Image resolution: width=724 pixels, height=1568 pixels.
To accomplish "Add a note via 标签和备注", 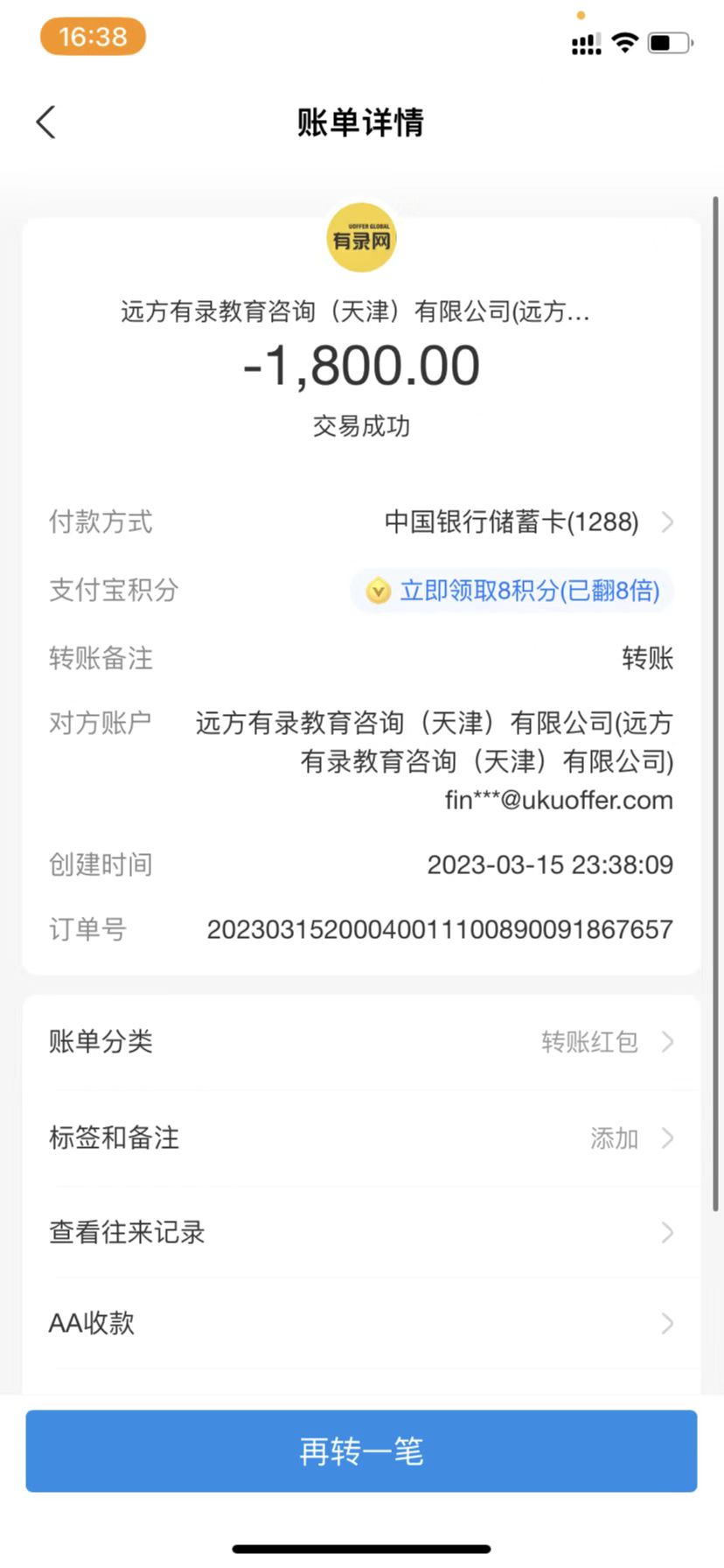I will click(361, 1137).
